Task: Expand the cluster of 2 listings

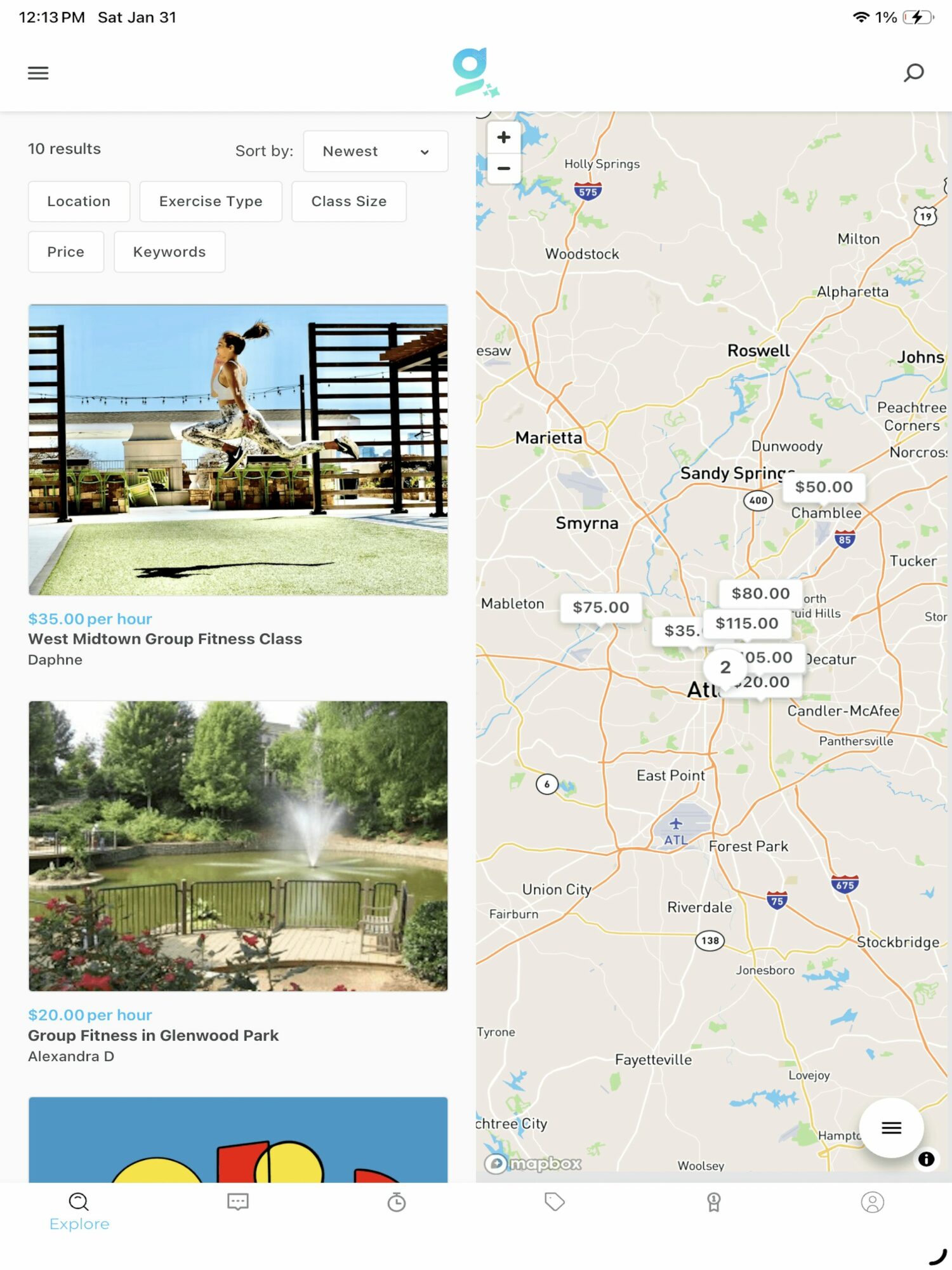Action: pyautogui.click(x=725, y=667)
